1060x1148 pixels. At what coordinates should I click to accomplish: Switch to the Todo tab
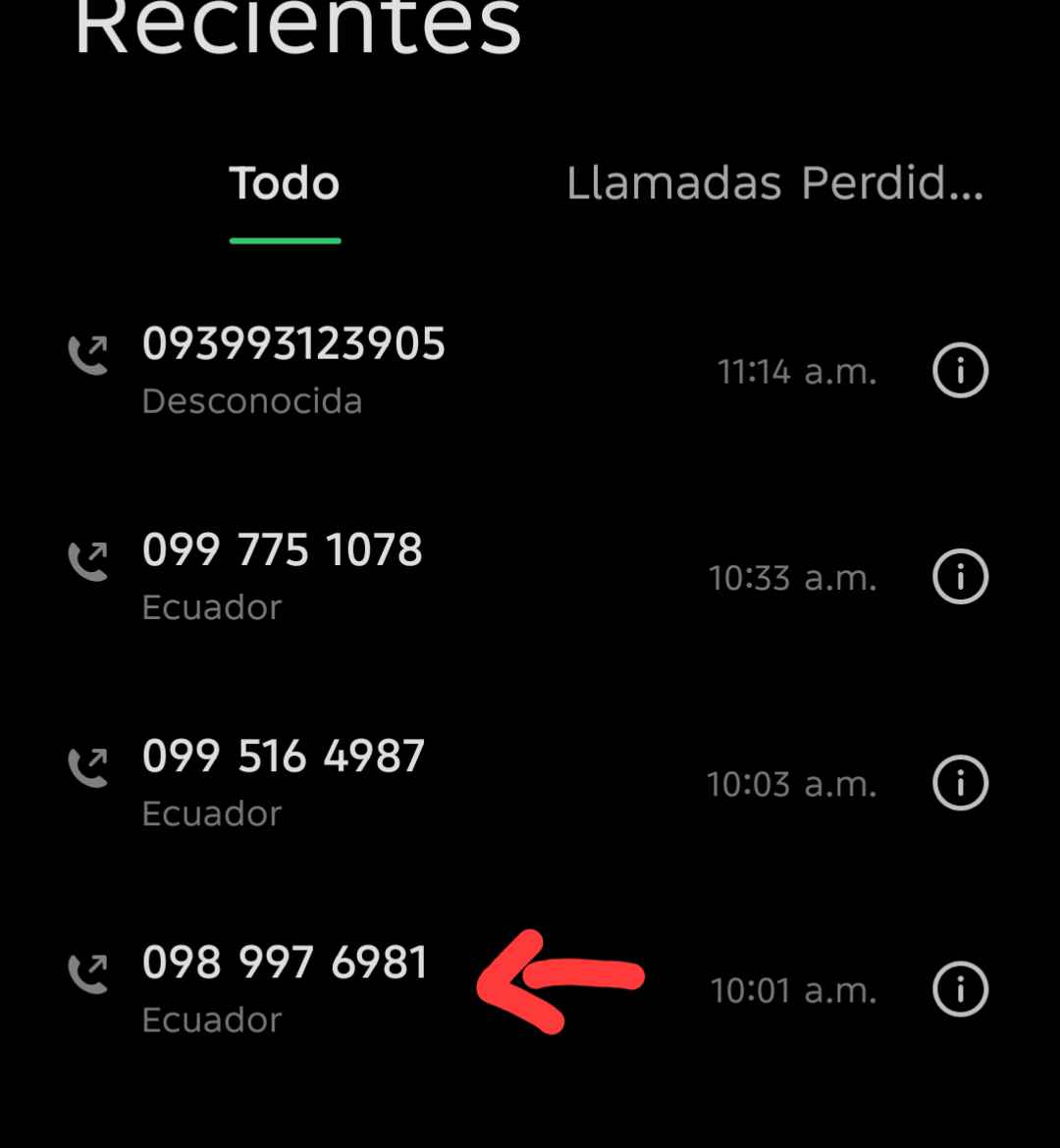click(285, 184)
